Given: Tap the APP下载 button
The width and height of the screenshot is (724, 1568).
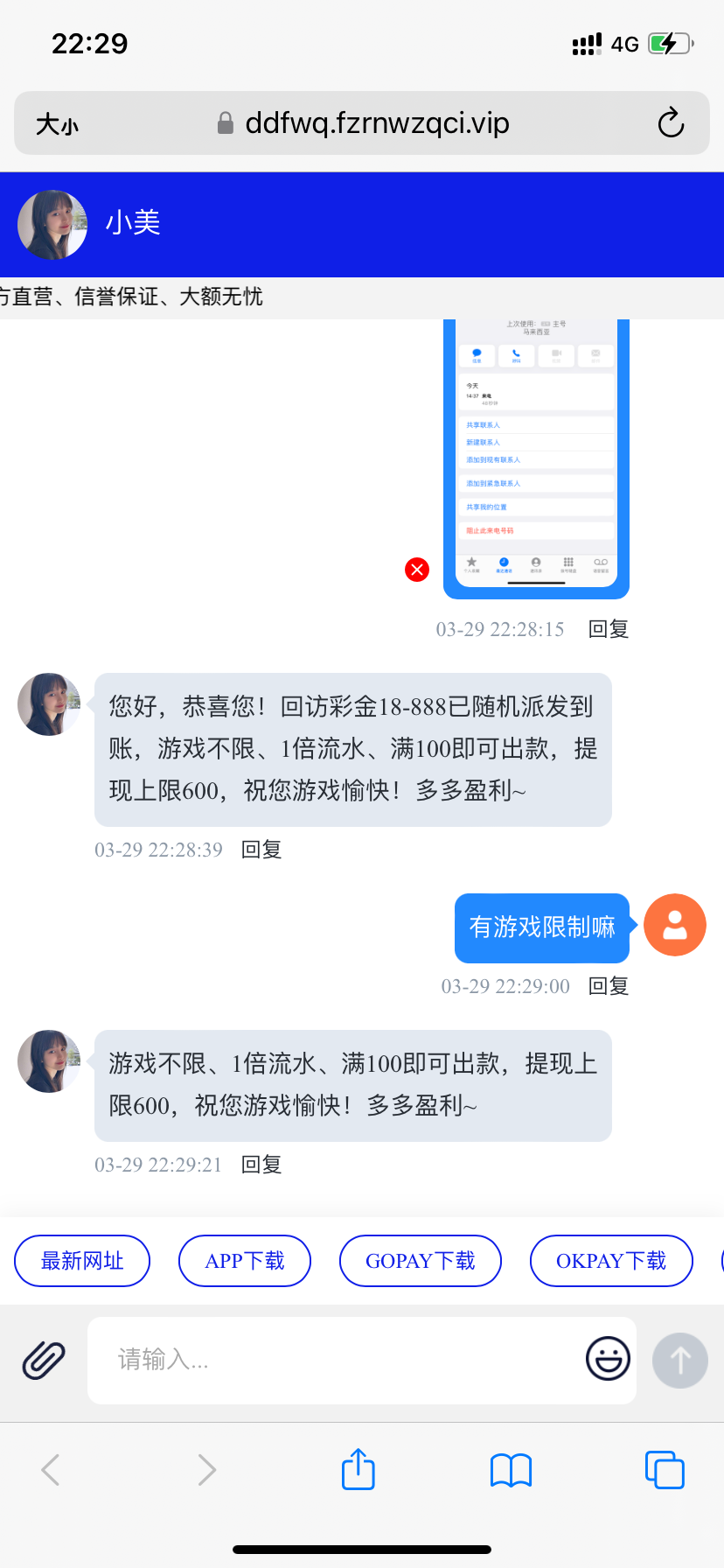Looking at the screenshot, I should pos(245,1261).
